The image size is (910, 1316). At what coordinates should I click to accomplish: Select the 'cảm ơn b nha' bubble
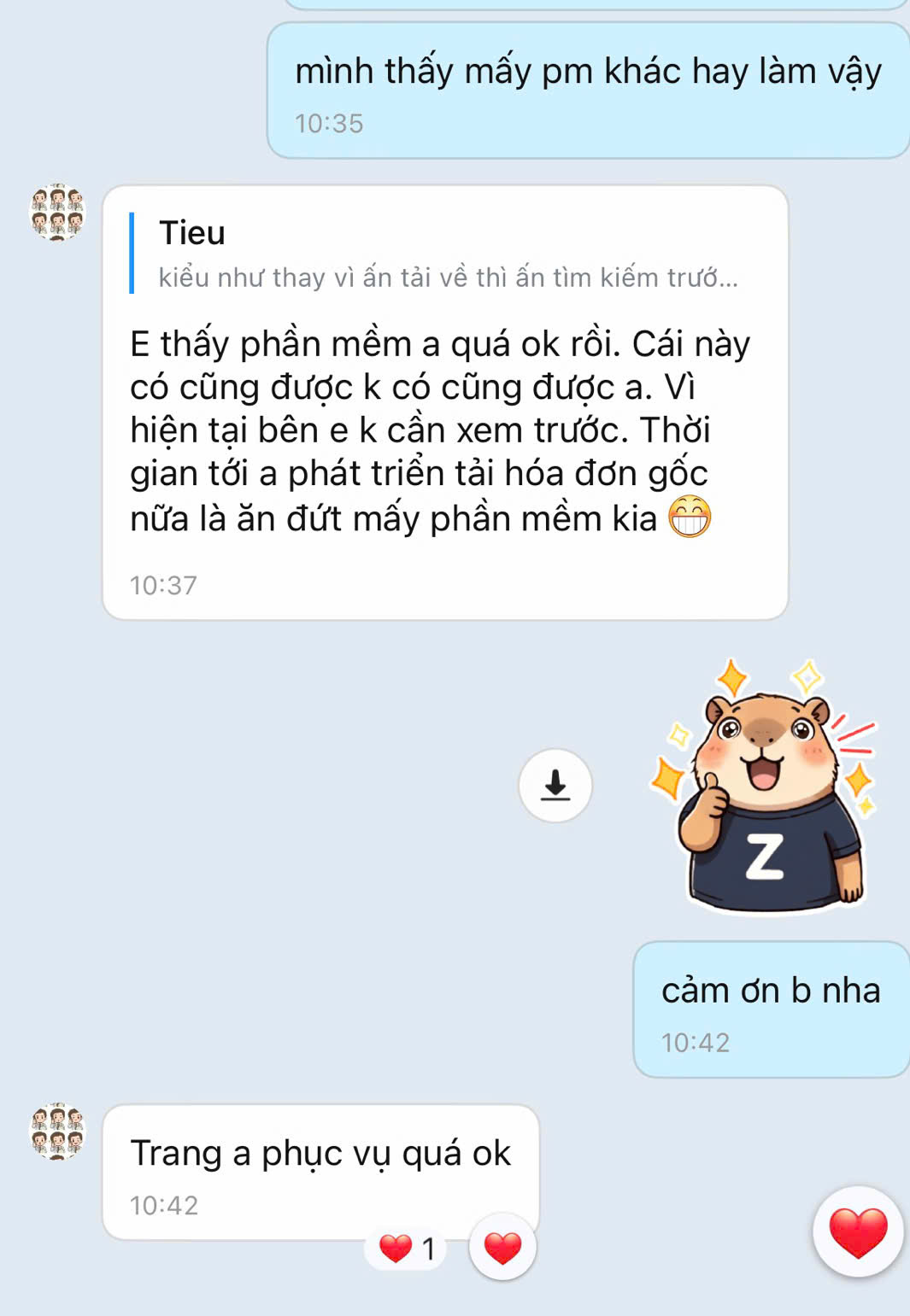coord(770,991)
